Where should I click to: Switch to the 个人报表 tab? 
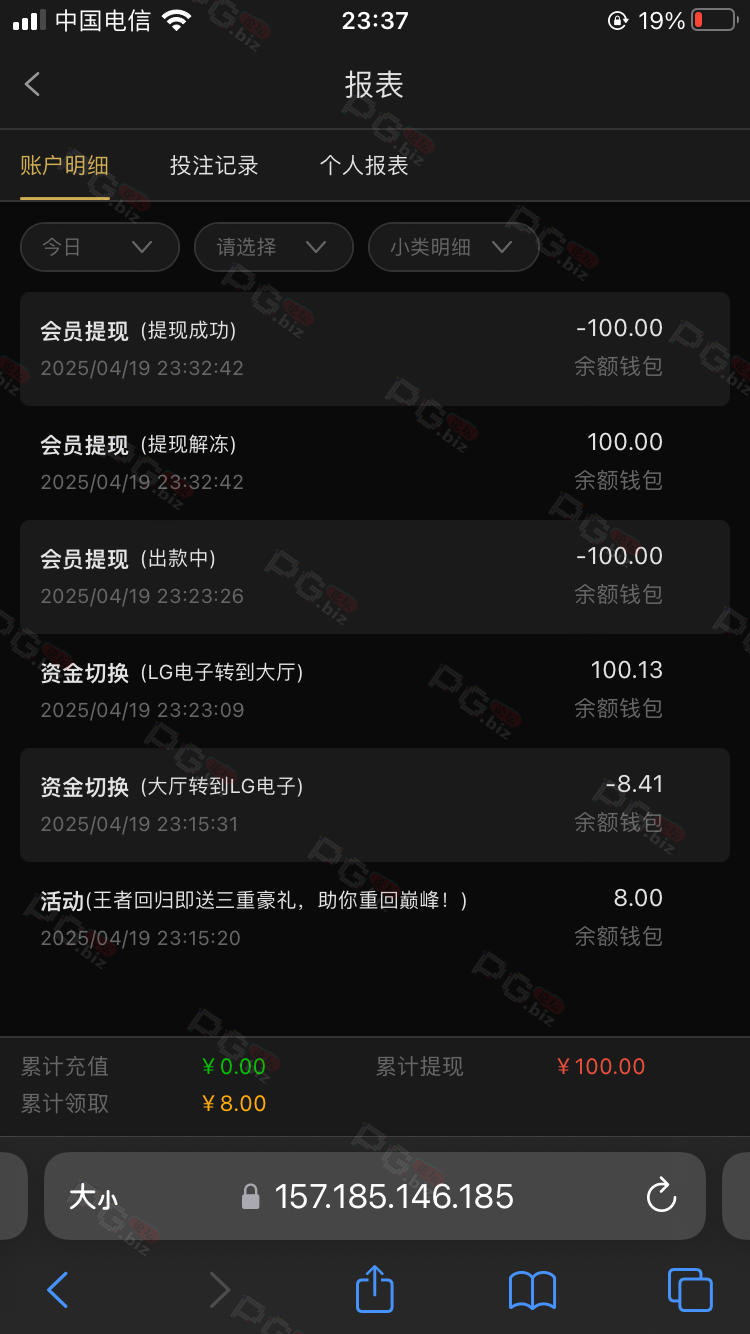pos(364,165)
